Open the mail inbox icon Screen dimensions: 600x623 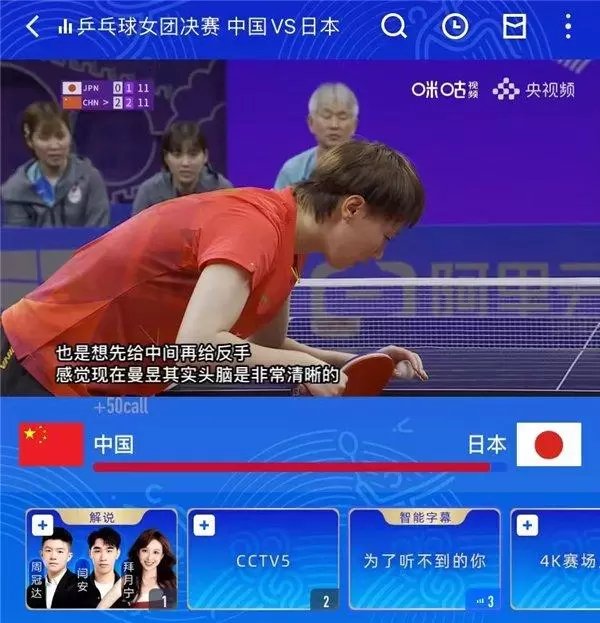click(514, 26)
